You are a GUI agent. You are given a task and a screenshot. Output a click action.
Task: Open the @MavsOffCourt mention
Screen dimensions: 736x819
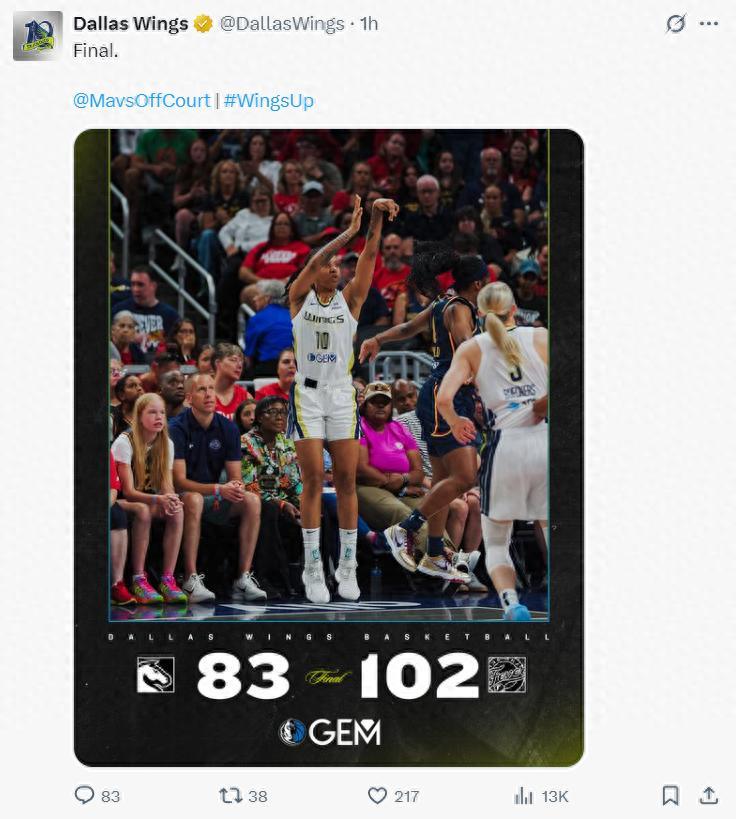pos(141,100)
